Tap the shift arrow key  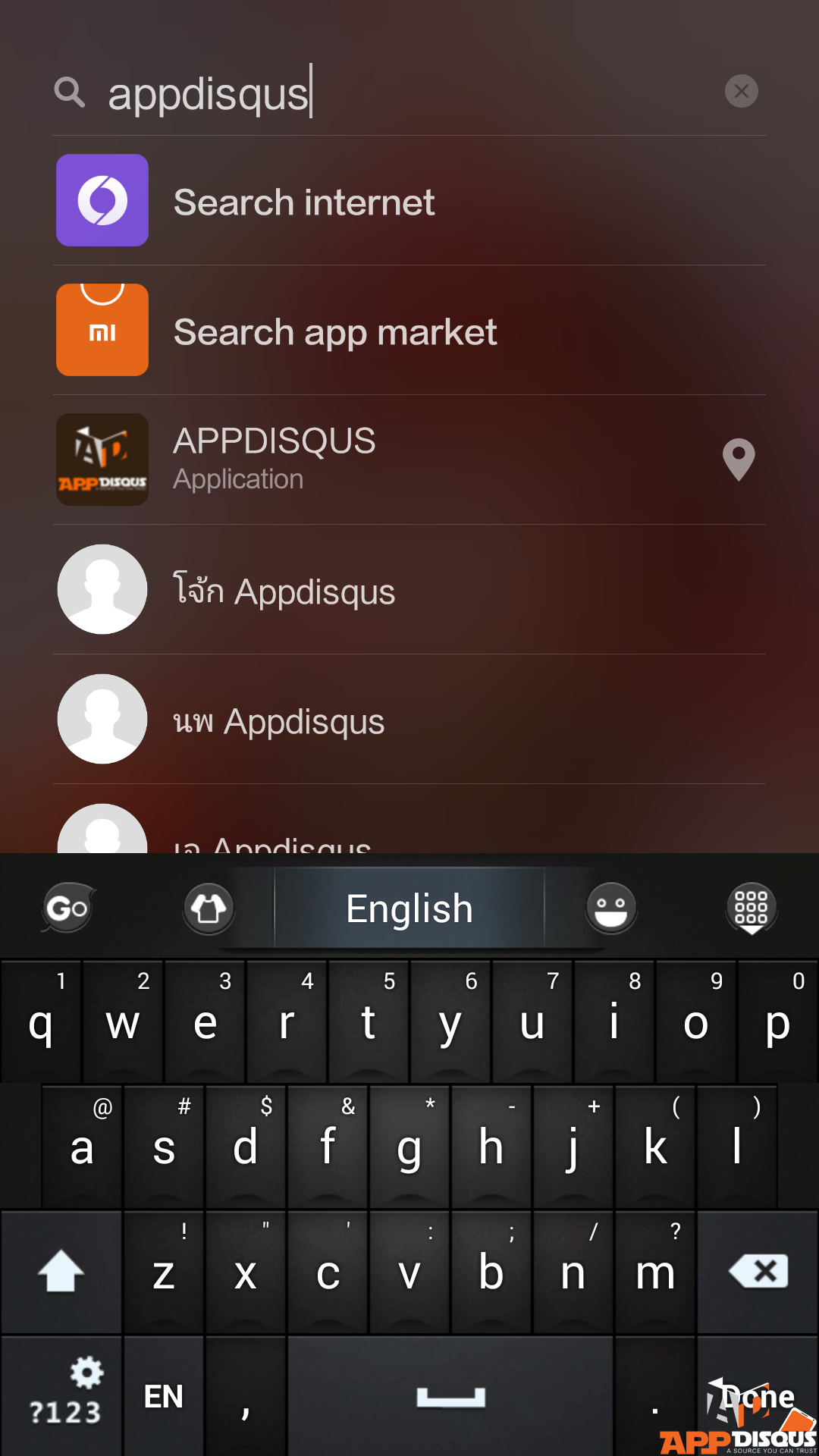point(61,1272)
